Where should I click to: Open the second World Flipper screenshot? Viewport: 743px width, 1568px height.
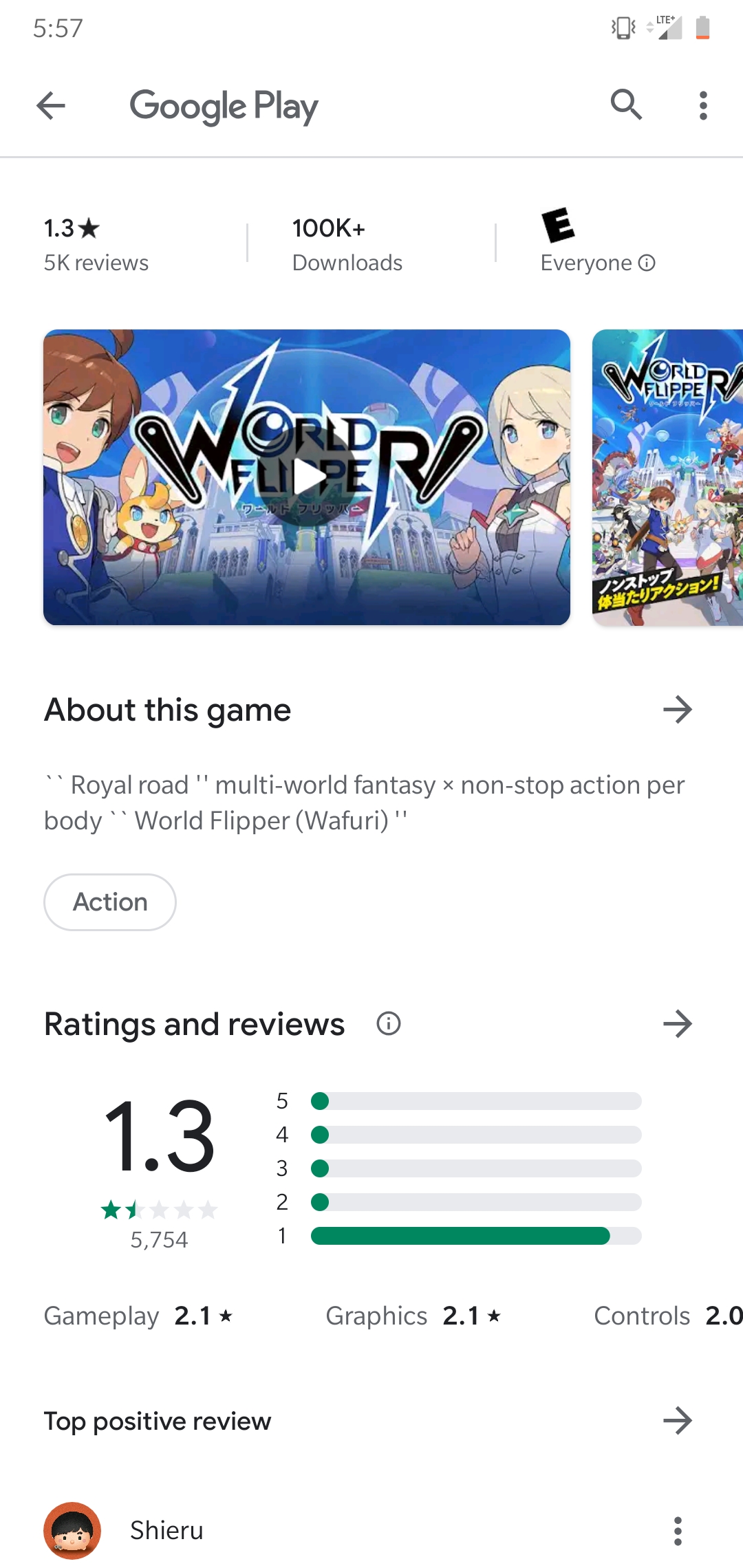(667, 477)
